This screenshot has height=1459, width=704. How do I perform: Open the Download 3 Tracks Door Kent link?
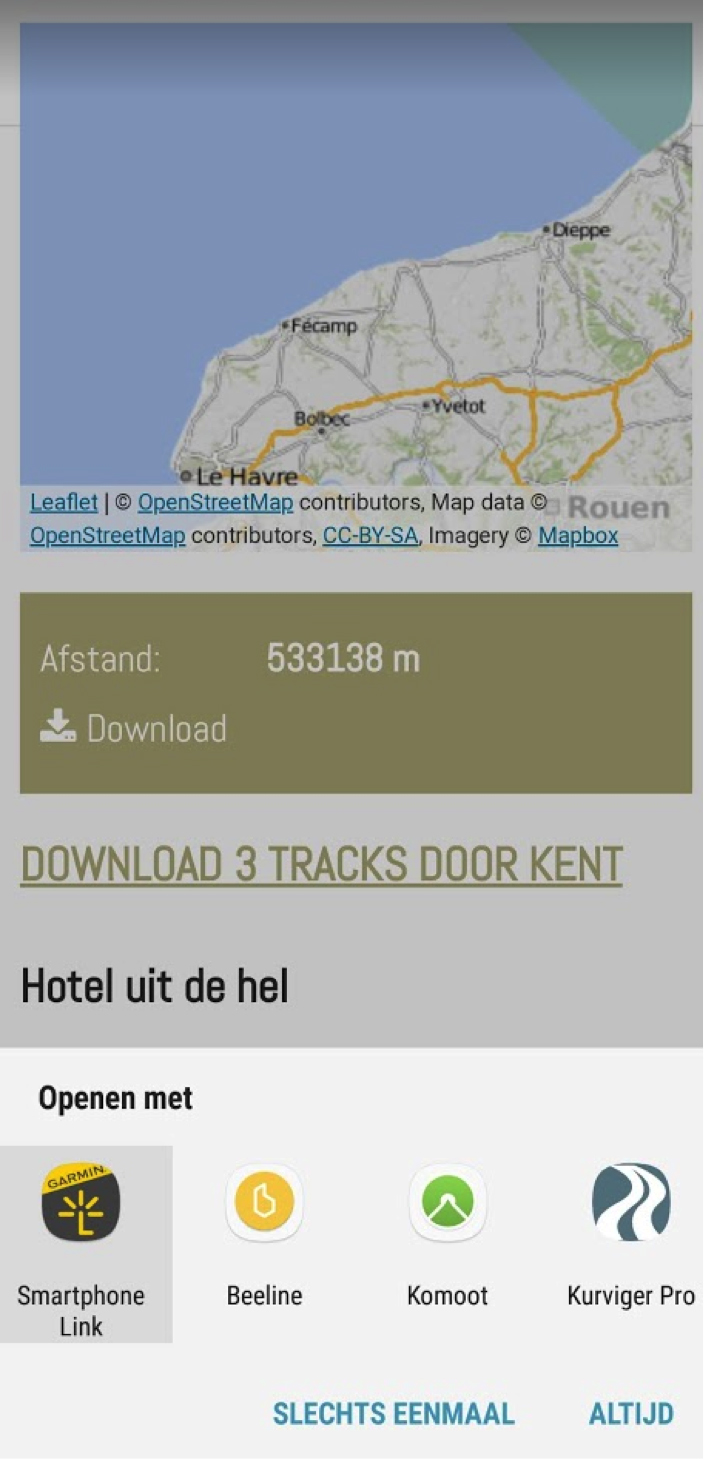pyautogui.click(x=321, y=865)
